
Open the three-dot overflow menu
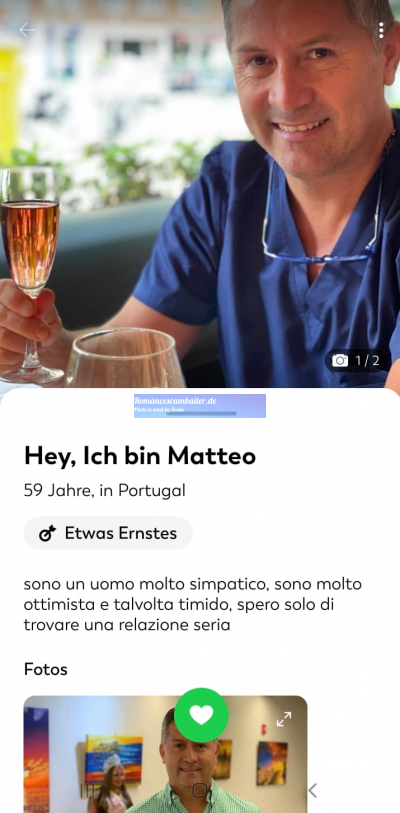tap(381, 30)
